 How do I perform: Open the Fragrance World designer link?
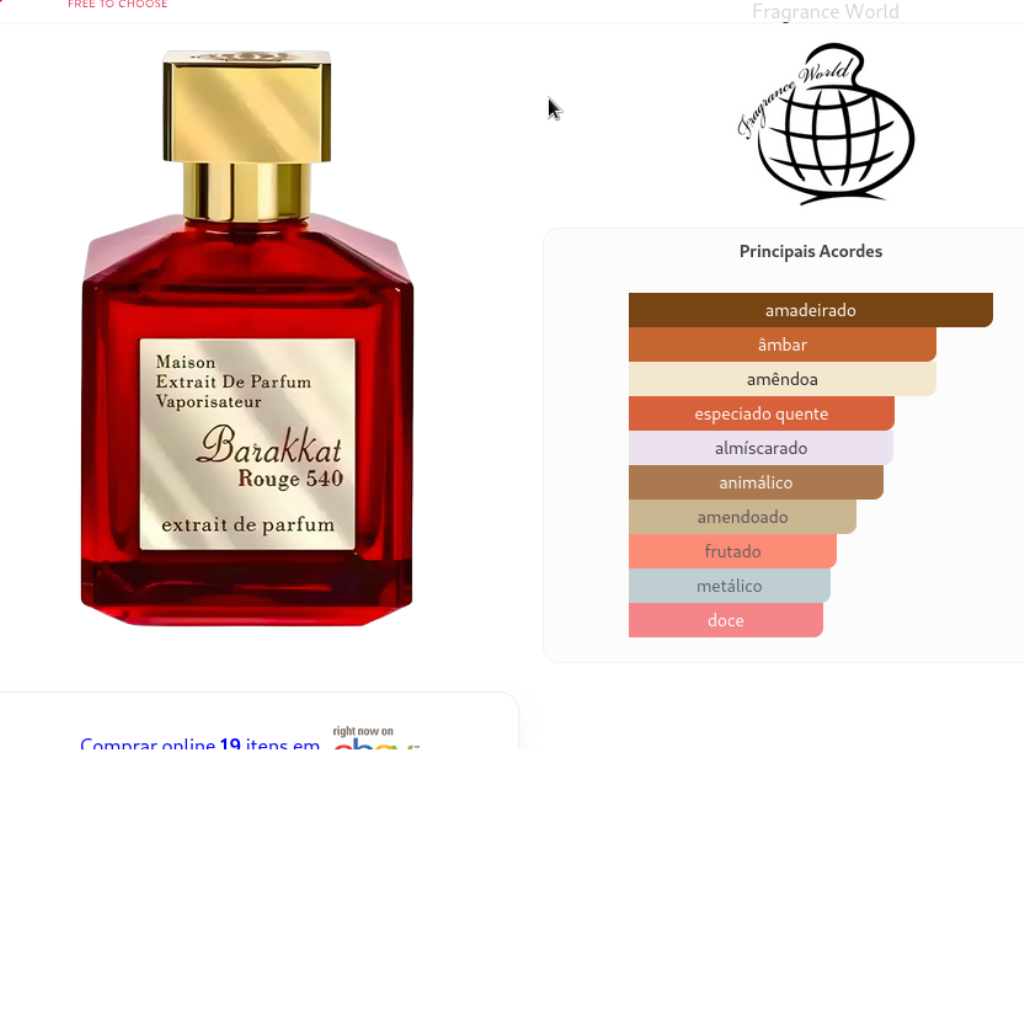pyautogui.click(x=826, y=123)
